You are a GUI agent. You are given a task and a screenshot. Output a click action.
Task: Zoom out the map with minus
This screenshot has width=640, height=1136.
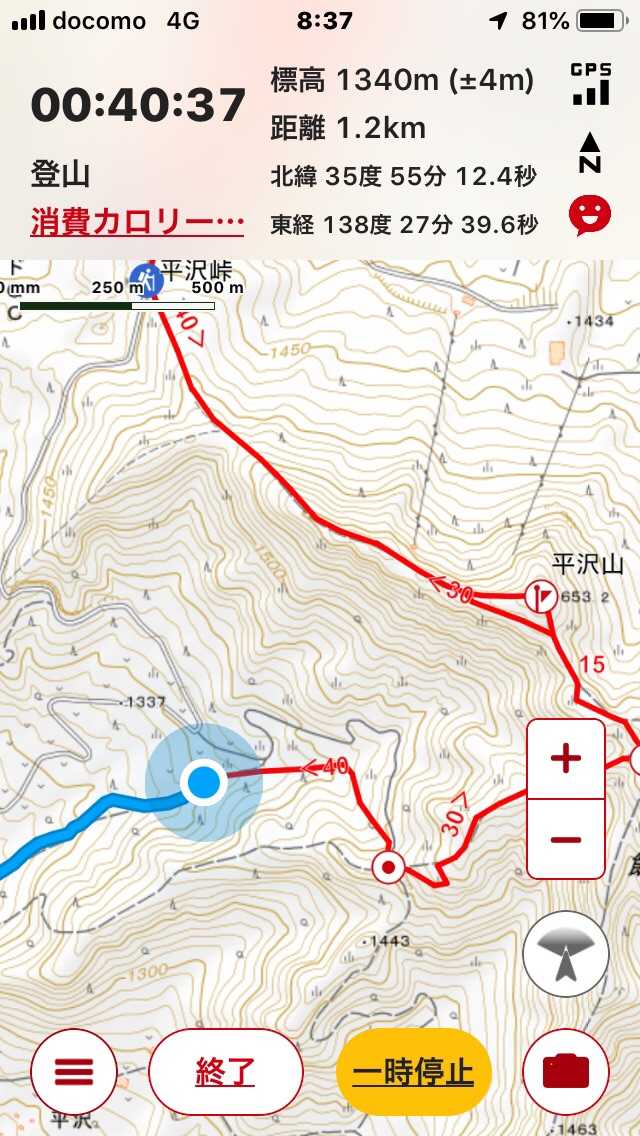click(x=566, y=840)
